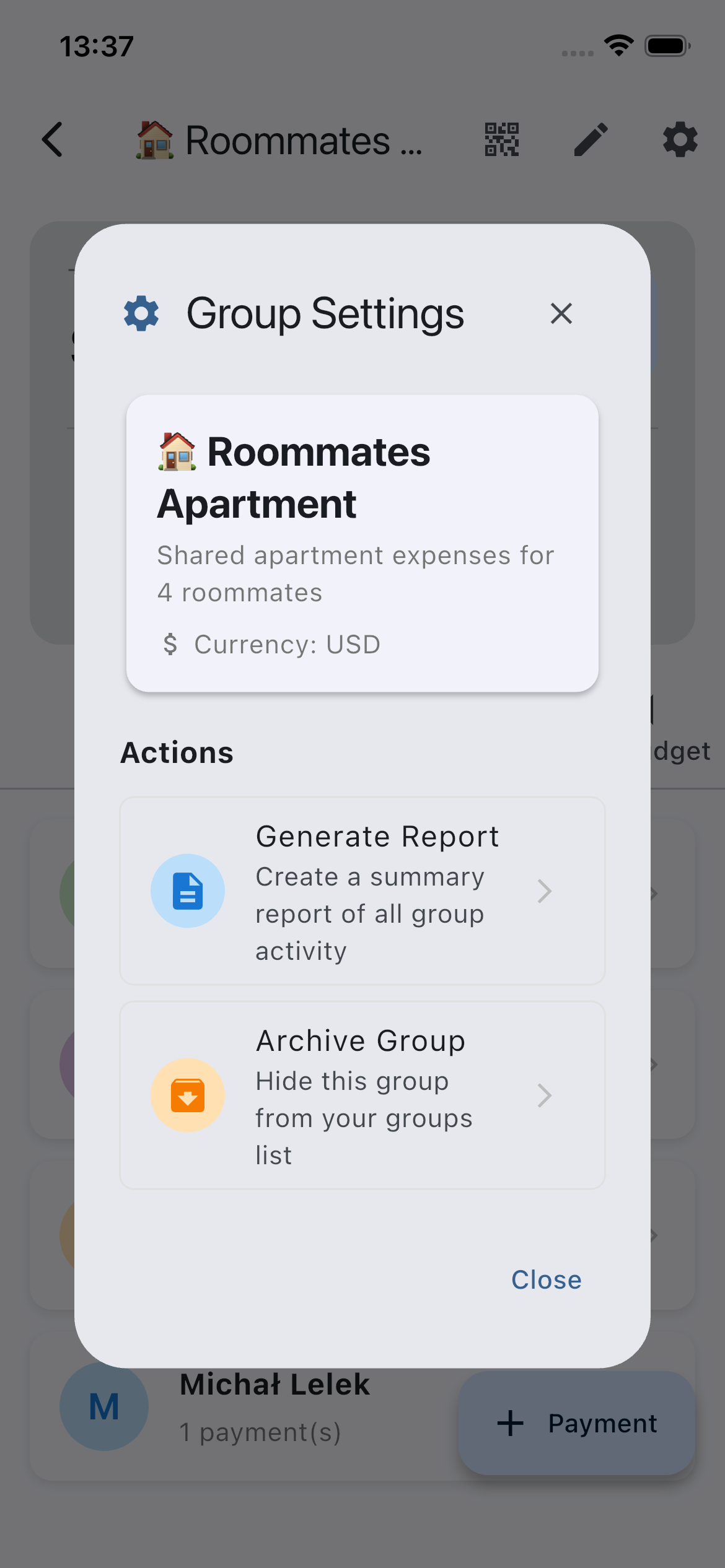Open the settings gear in the top bar

click(680, 139)
